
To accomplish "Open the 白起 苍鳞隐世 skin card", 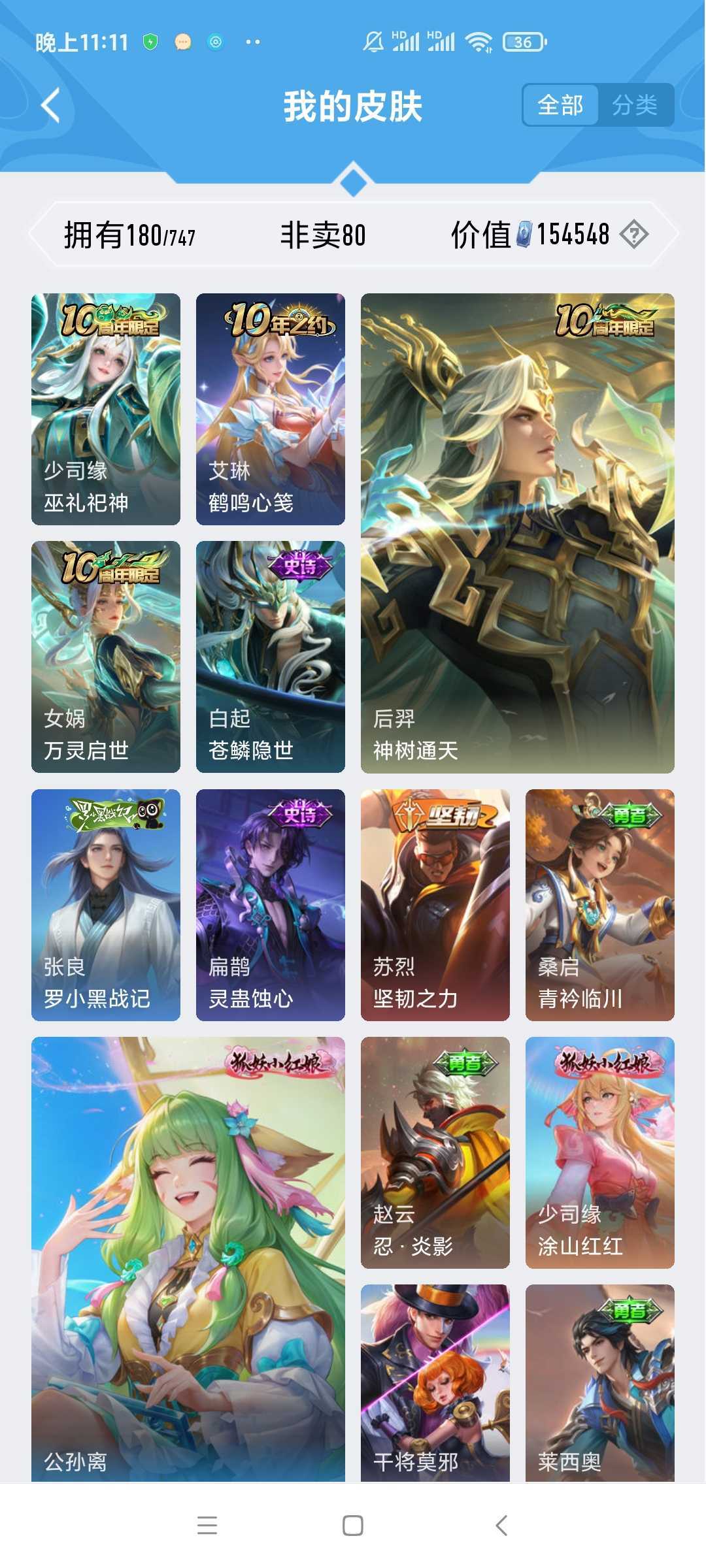I will [x=271, y=657].
